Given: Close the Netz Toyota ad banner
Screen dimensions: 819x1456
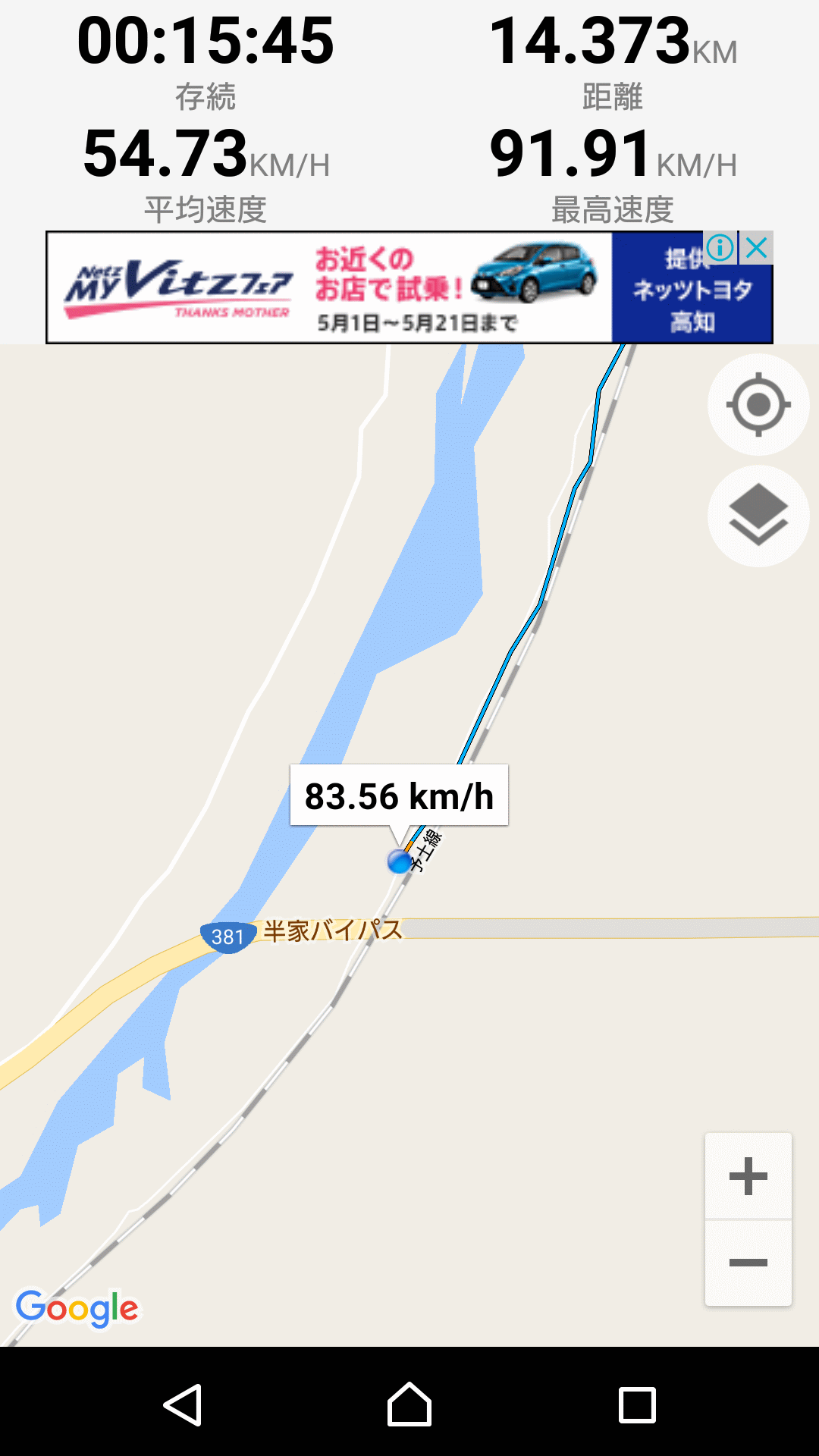Looking at the screenshot, I should [x=757, y=247].
